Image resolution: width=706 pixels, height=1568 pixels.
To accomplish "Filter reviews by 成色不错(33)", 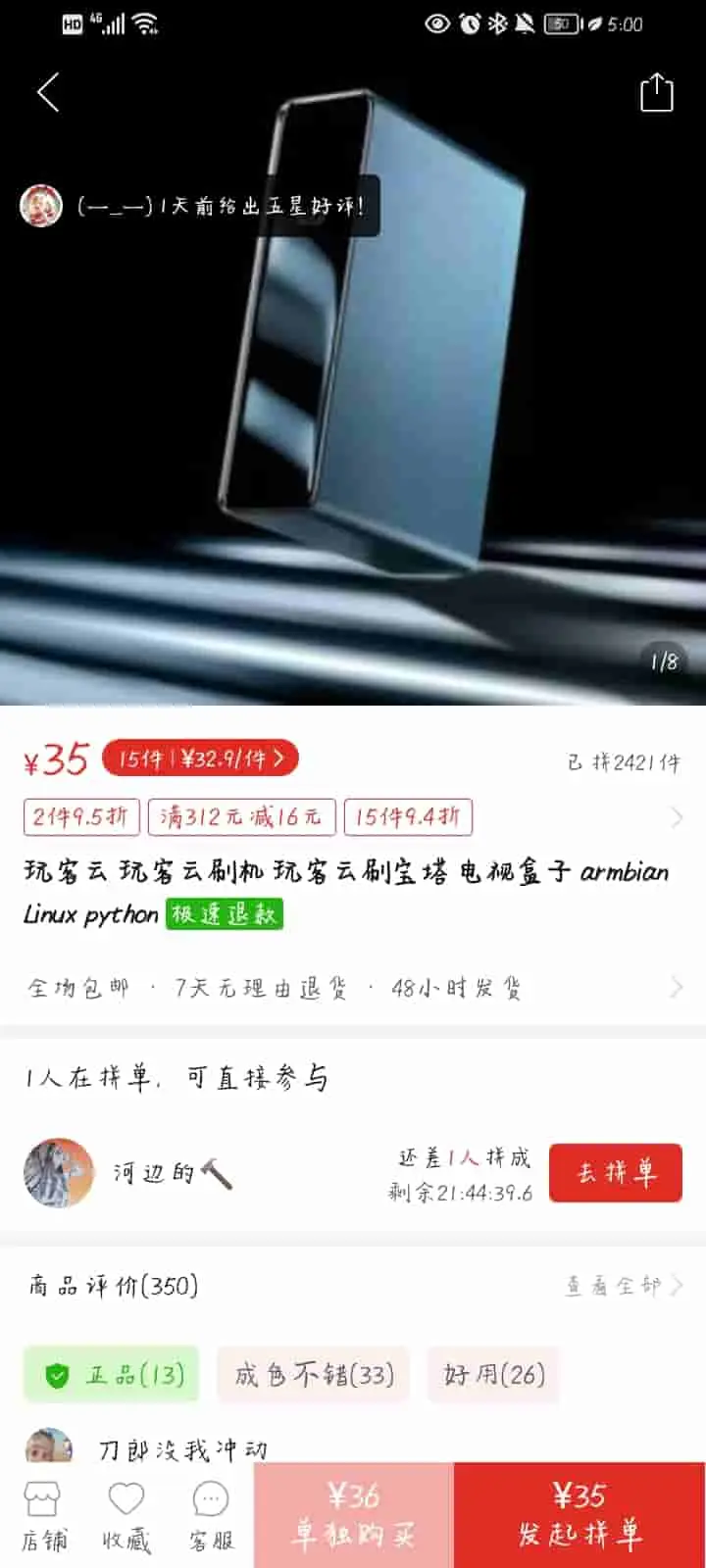I will pos(314,1375).
